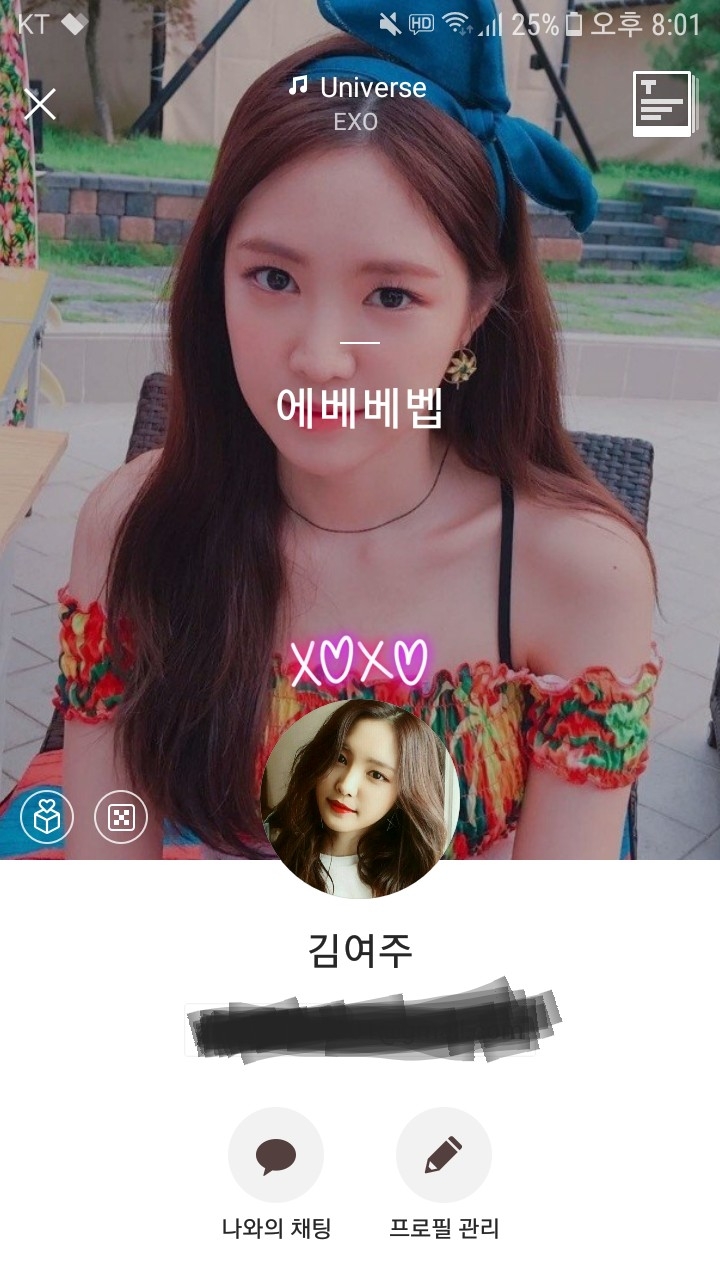Open the QR code icon
The image size is (720, 1280).
(x=121, y=819)
